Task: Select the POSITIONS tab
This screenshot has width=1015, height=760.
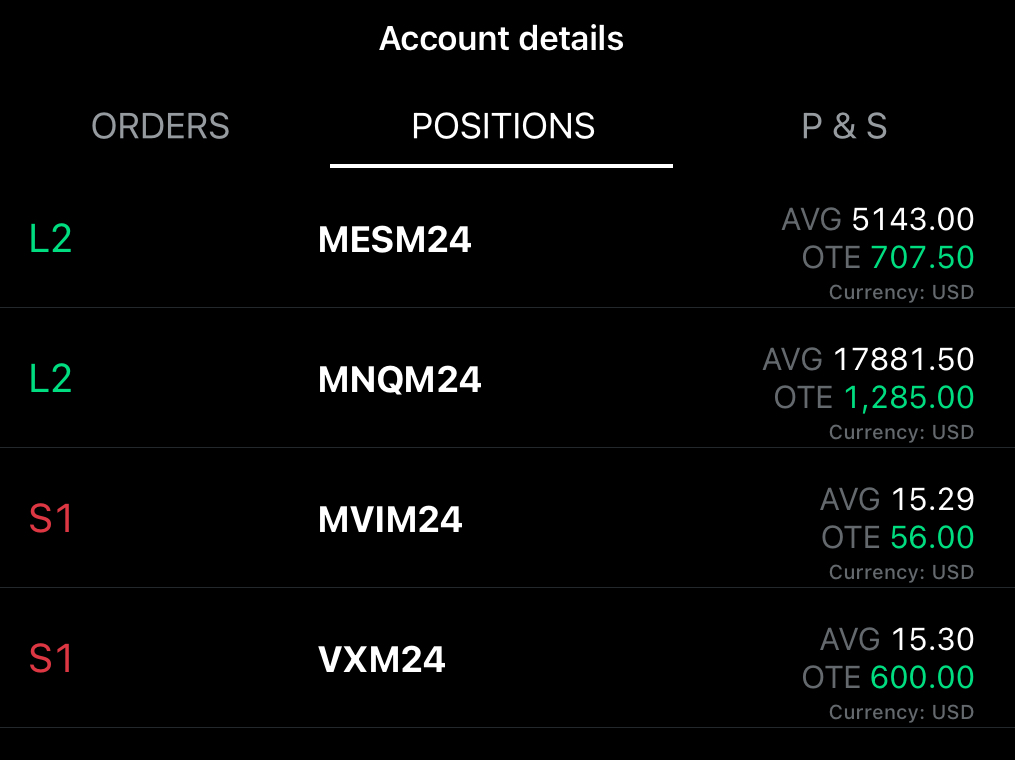Action: click(503, 127)
